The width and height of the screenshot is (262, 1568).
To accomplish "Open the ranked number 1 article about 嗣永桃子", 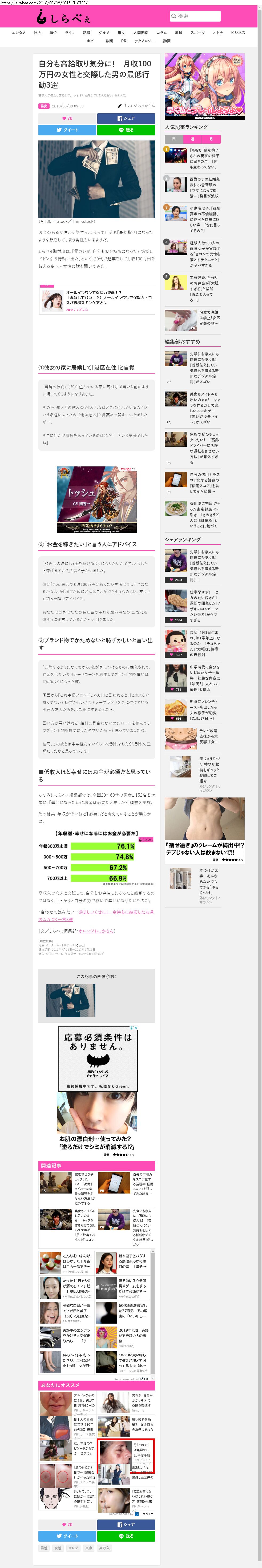I will click(x=204, y=158).
